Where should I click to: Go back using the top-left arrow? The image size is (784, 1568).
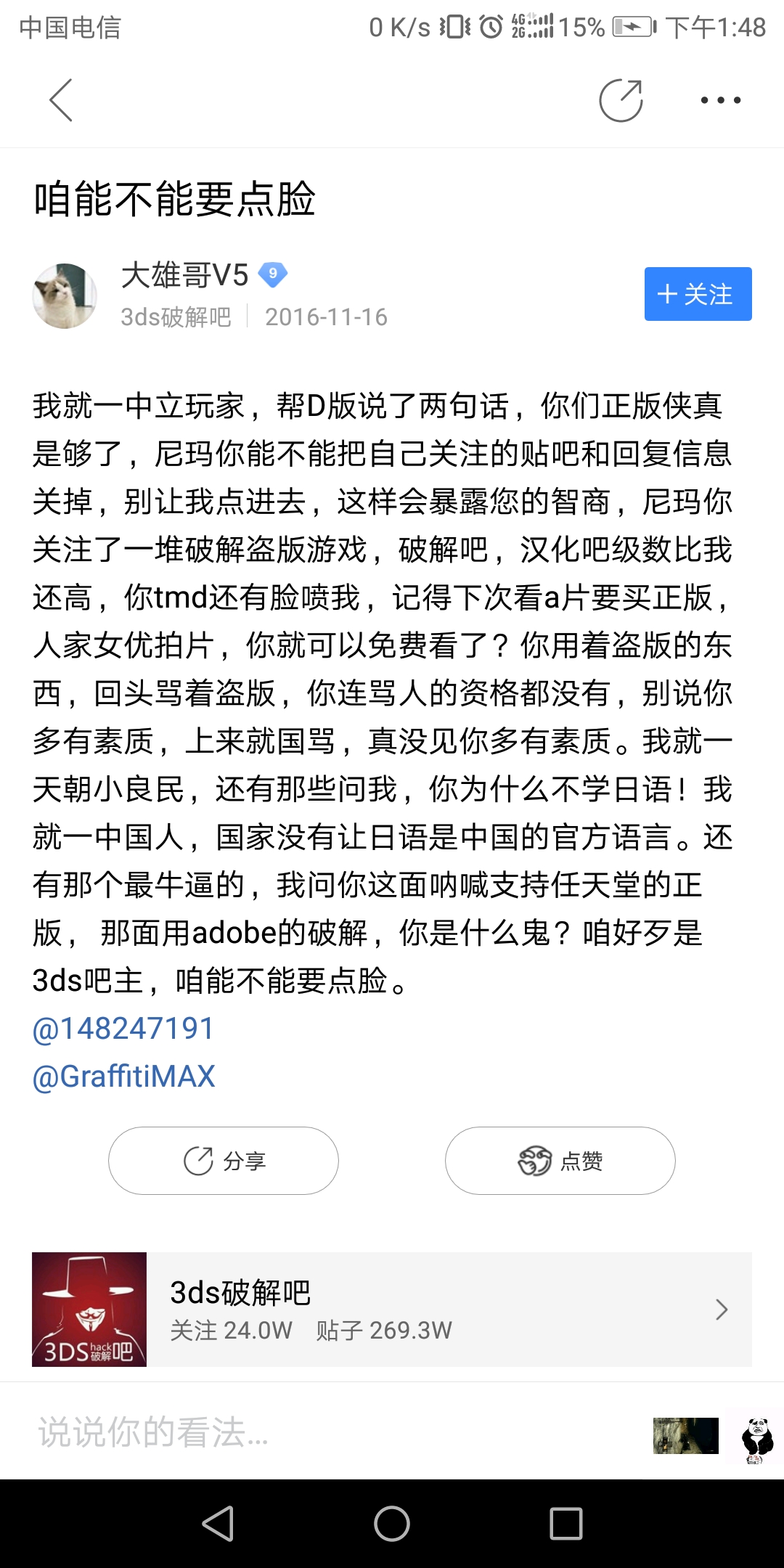(61, 100)
